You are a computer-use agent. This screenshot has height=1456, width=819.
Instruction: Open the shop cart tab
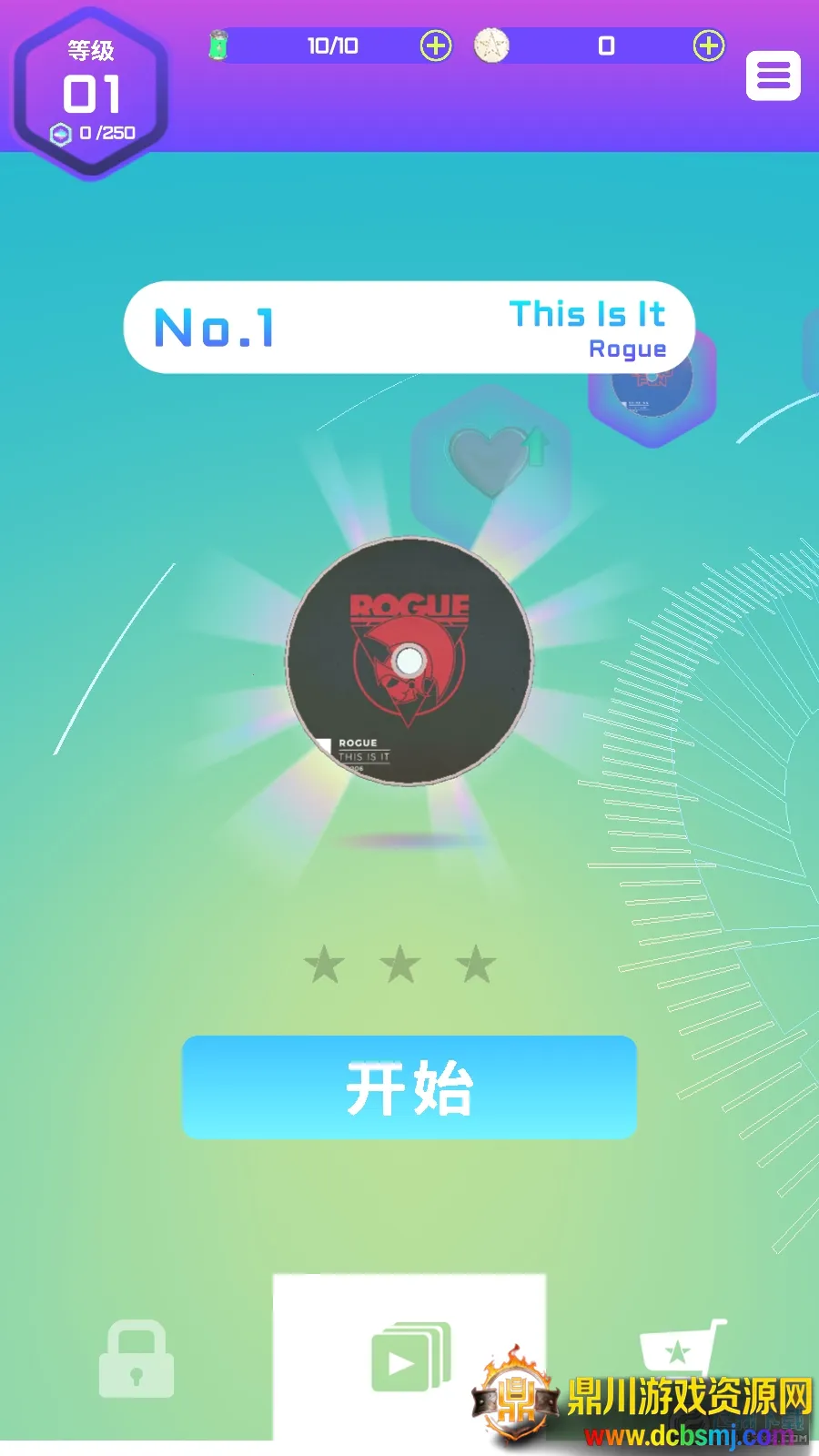[681, 1347]
